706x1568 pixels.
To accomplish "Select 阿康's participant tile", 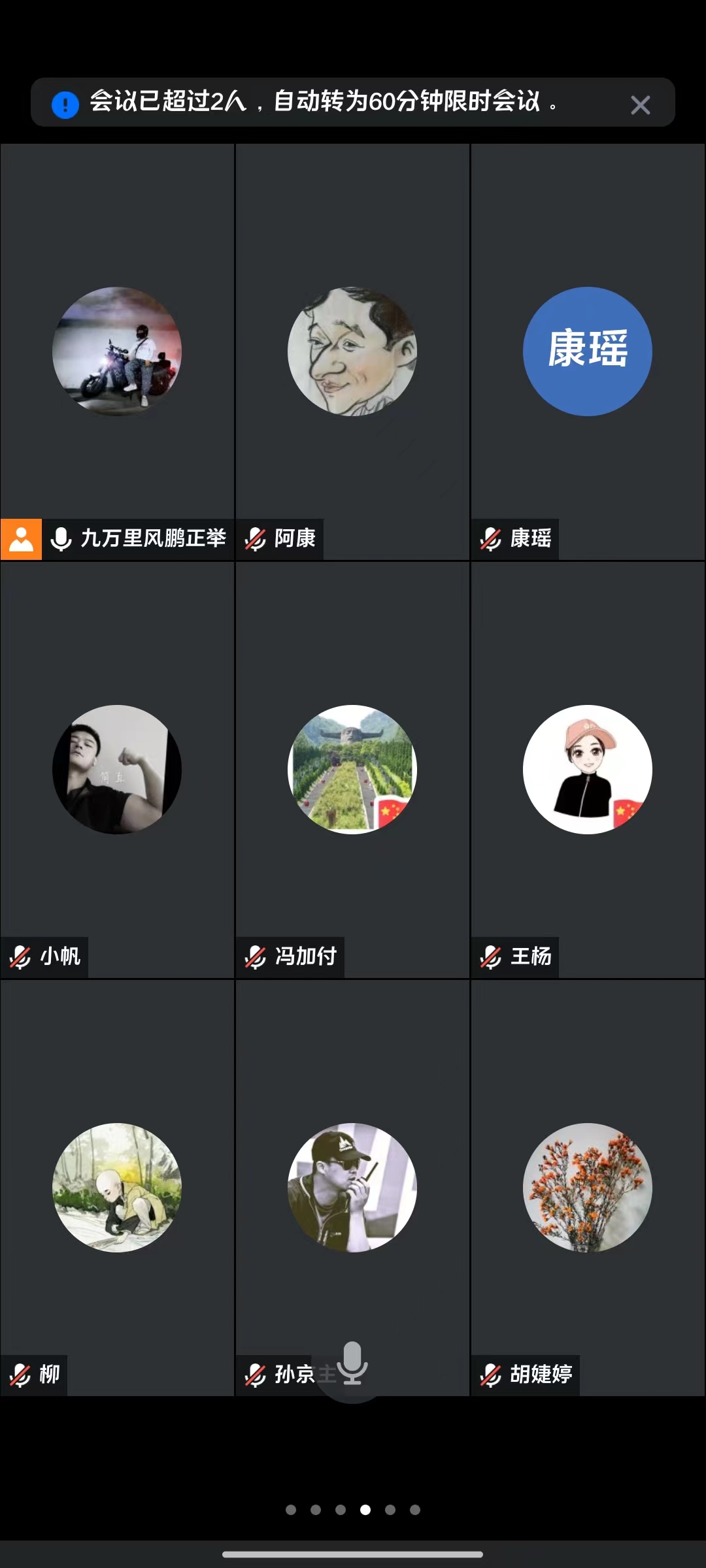I will tap(352, 351).
